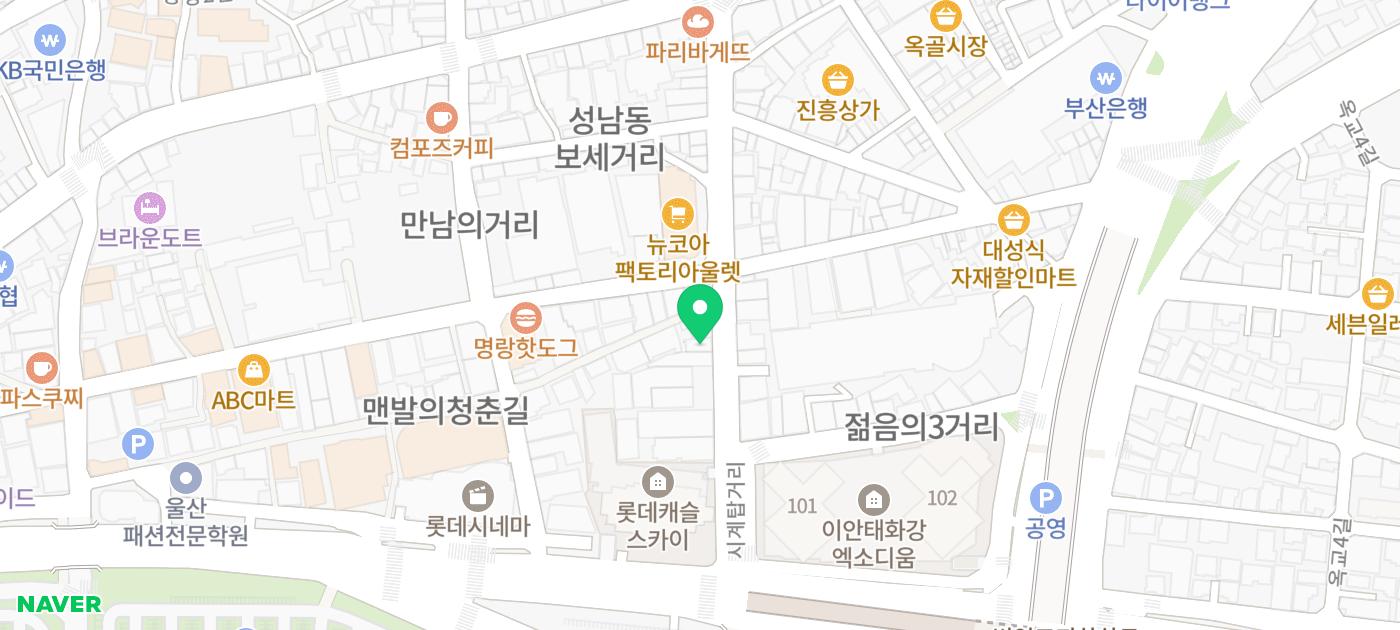Tap the KB국민은행 bank marker

tap(48, 41)
